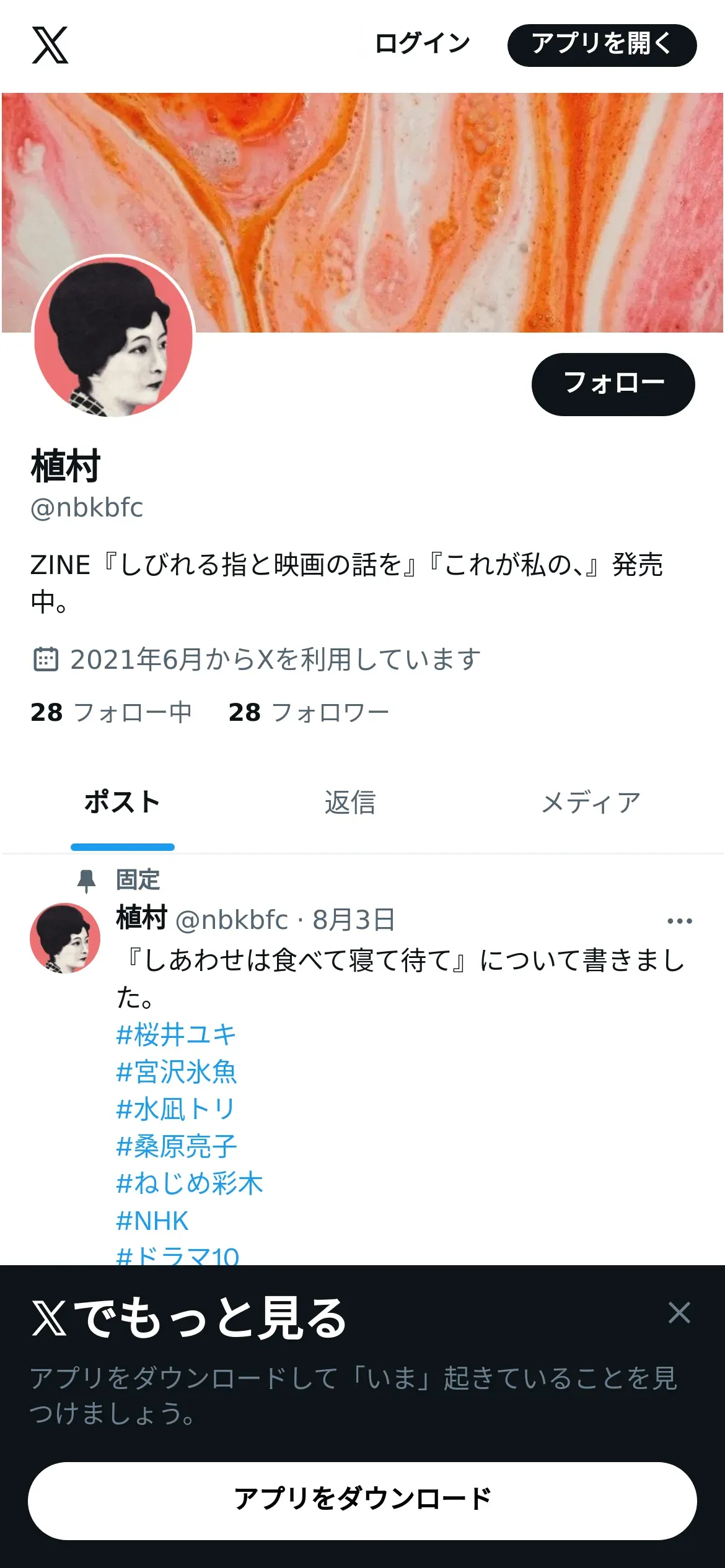
Task: Tap the アプリを開く button
Action: point(602,45)
